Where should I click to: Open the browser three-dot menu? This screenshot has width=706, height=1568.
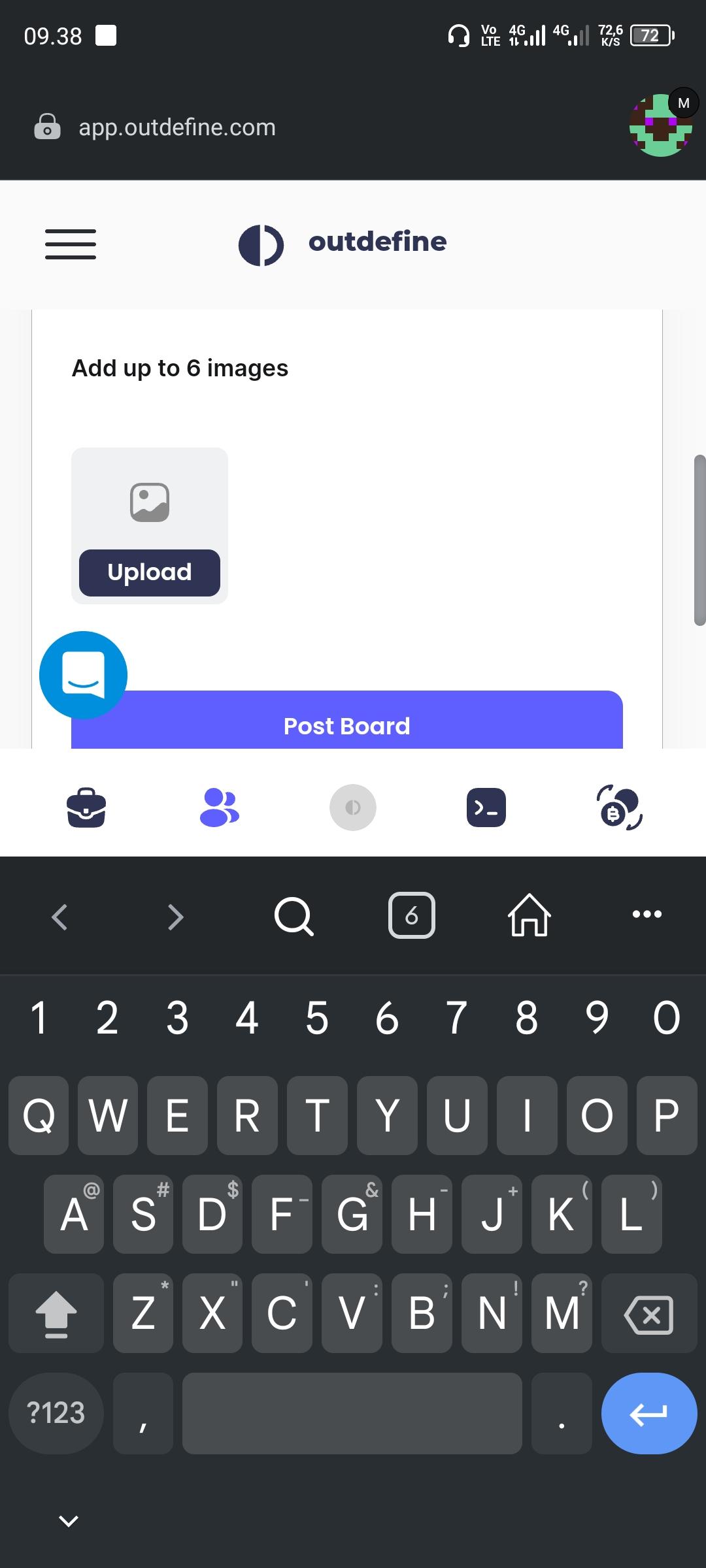[647, 914]
